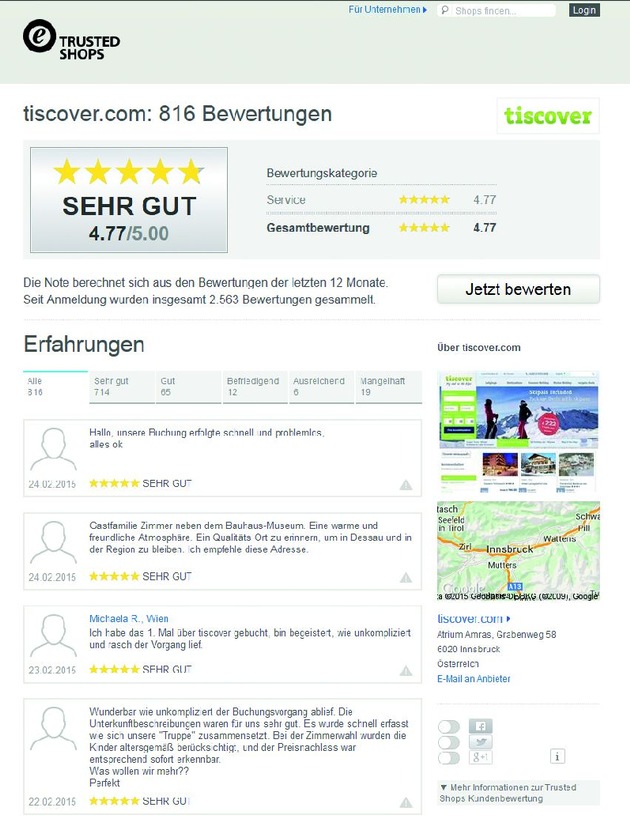Tap the Login button
The width and height of the screenshot is (630, 837).
coord(584,10)
